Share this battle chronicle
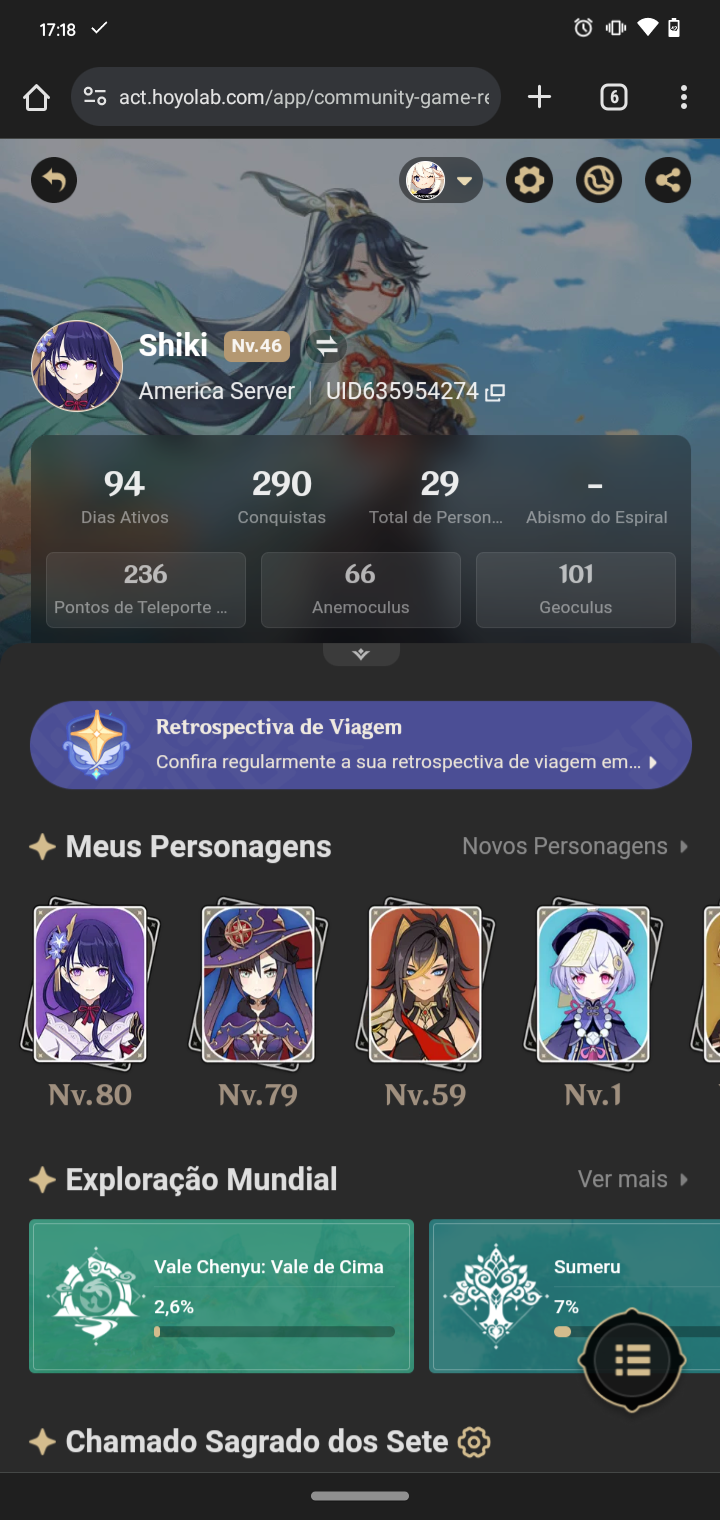 click(667, 181)
